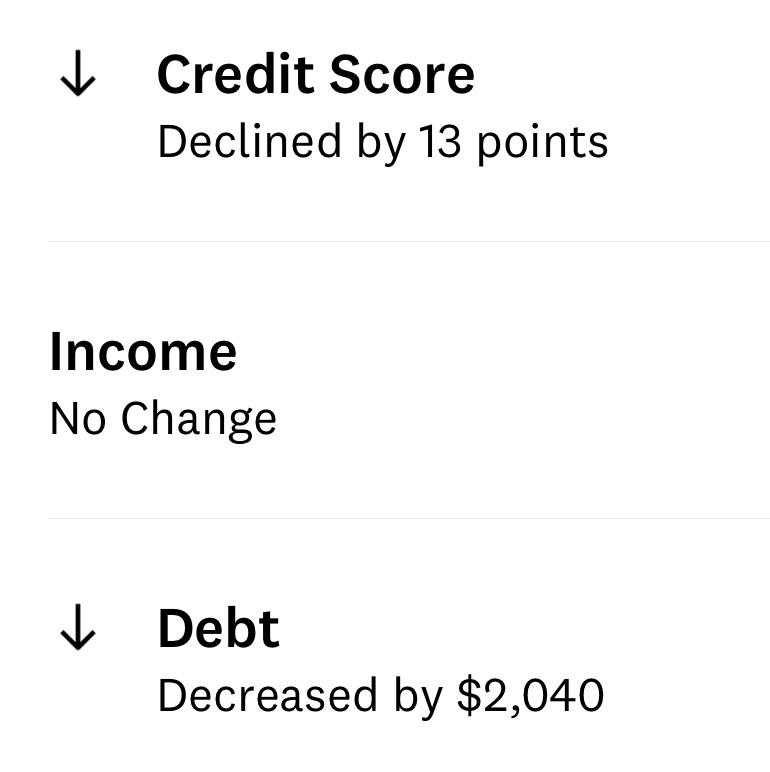Tap the No Change label under Income
The image size is (770, 772).
(163, 417)
